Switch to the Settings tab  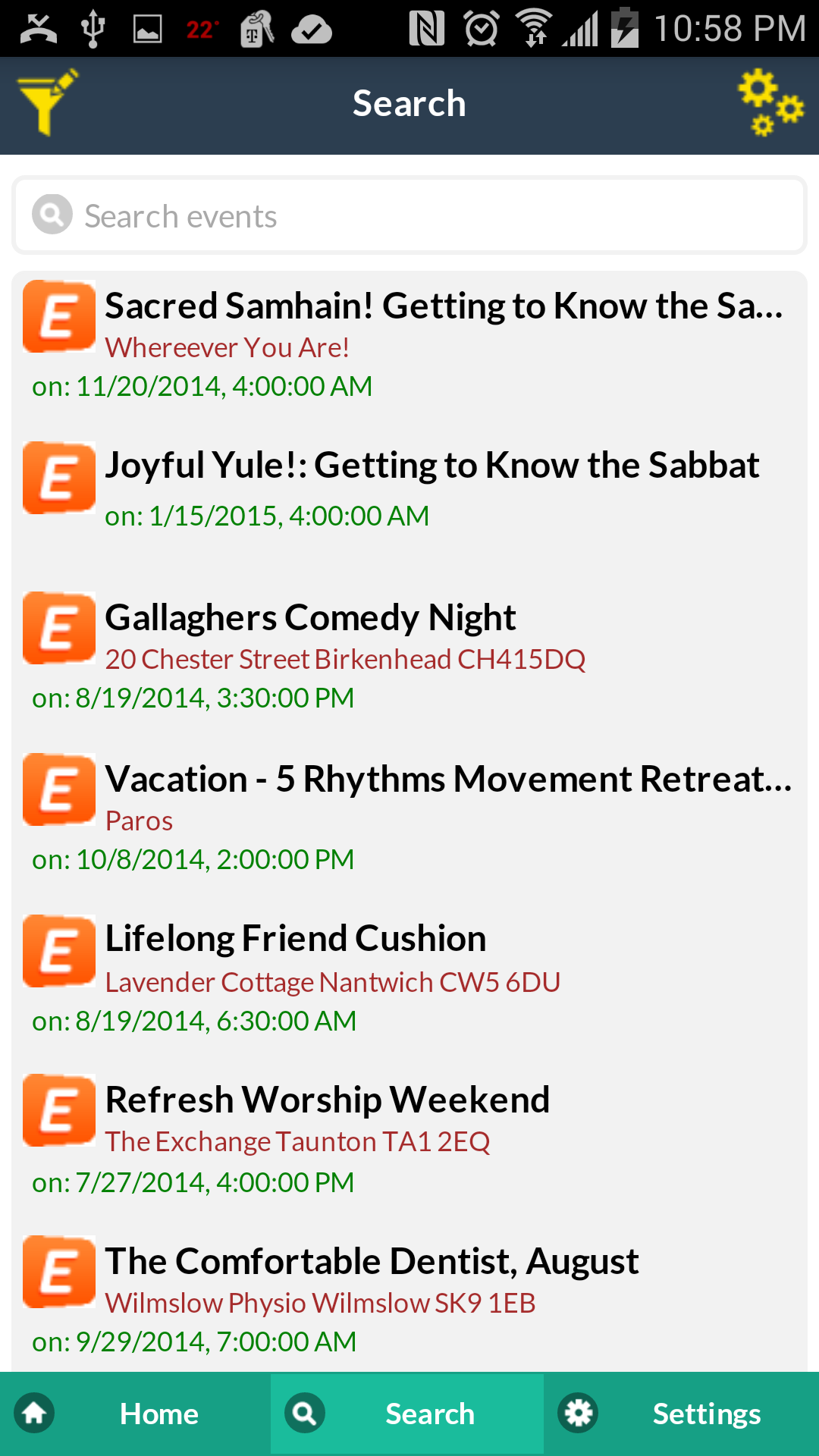681,1414
